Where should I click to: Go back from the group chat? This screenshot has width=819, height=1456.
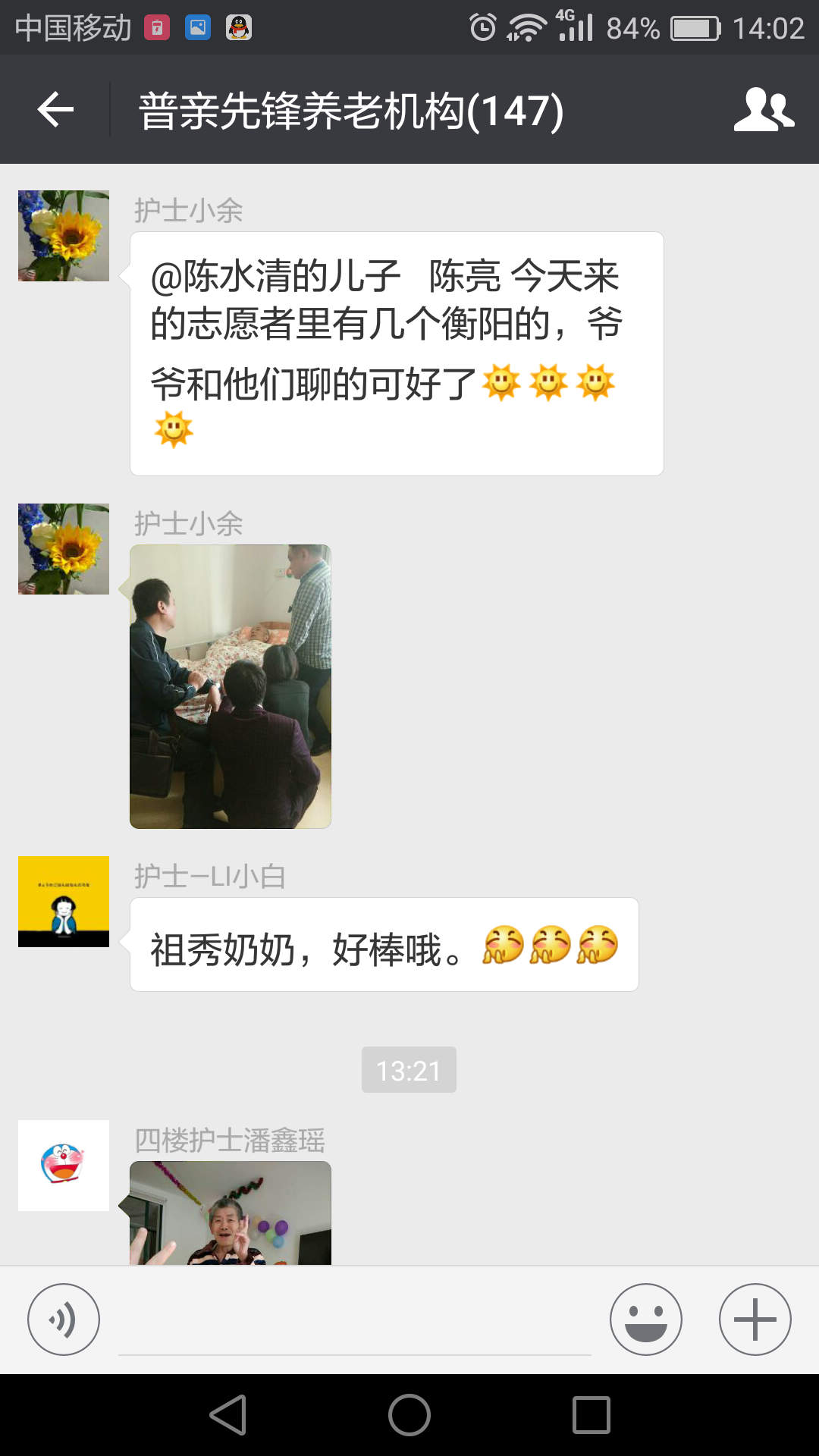tap(55, 110)
